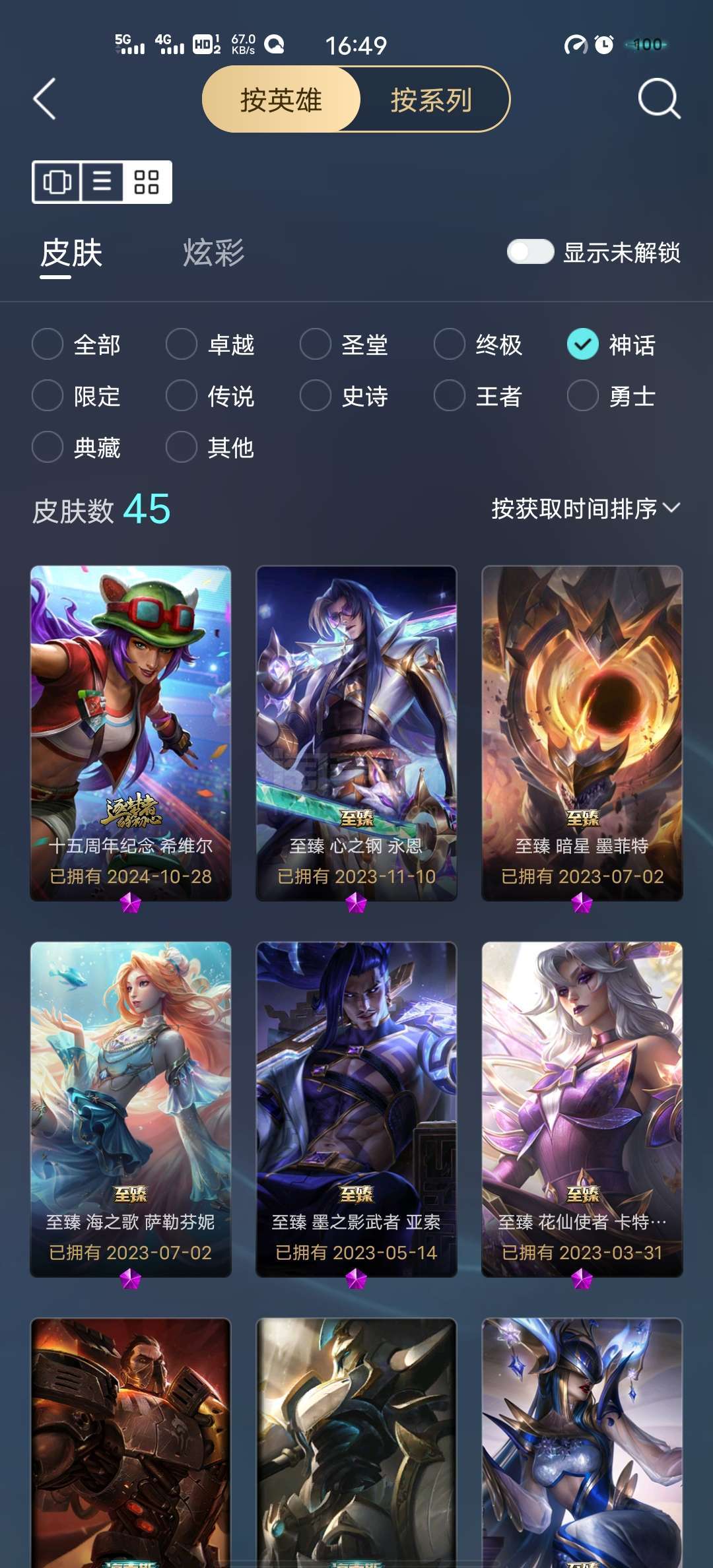Switch to carousel card view icon

pos(57,181)
